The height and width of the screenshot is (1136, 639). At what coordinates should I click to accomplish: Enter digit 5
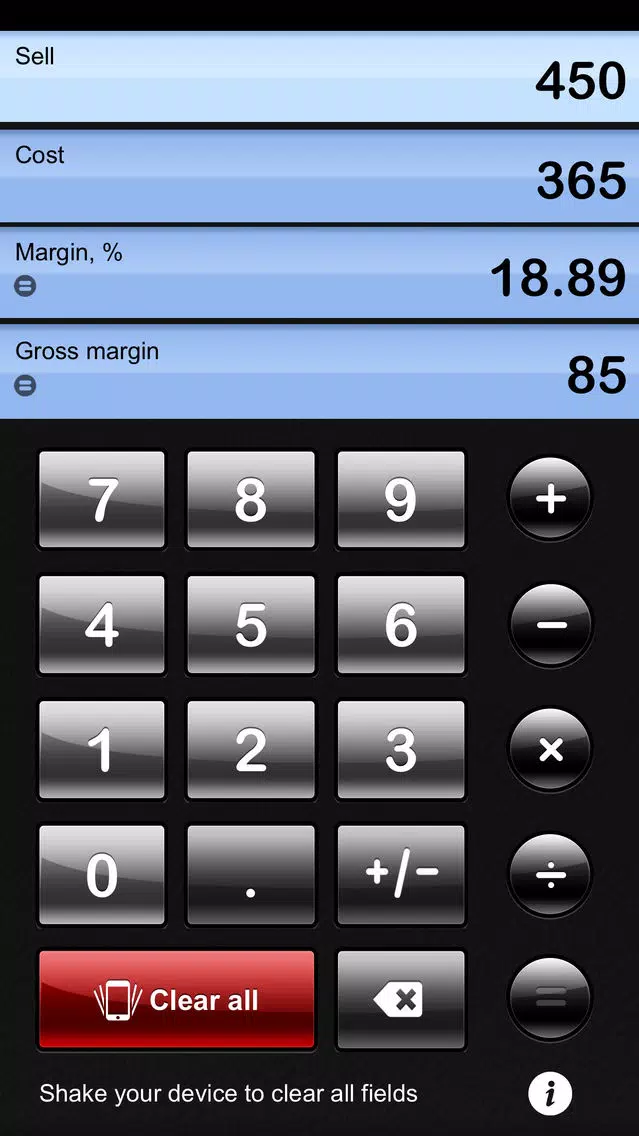point(251,625)
